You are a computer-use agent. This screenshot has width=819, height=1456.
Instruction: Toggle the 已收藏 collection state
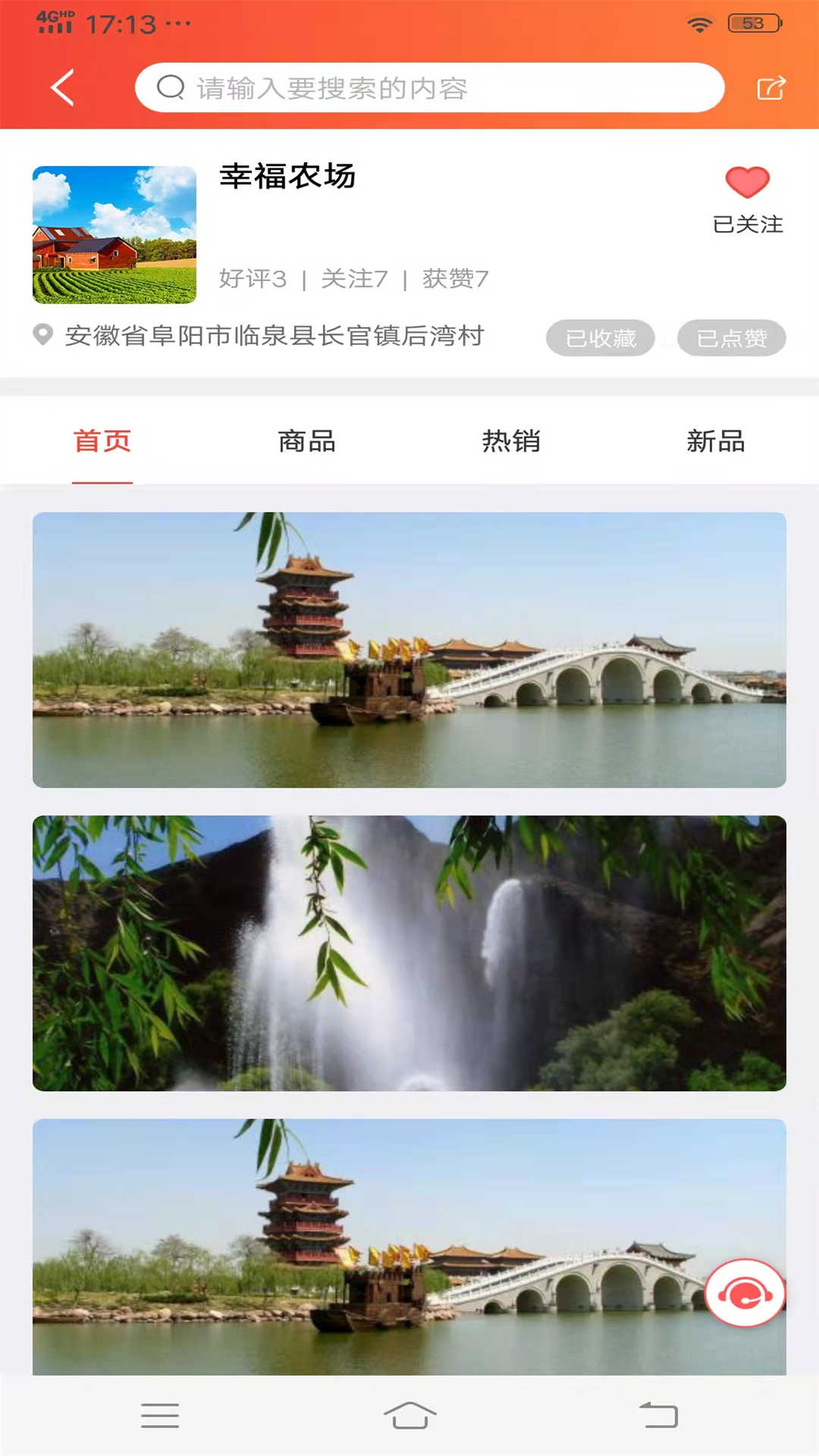[x=600, y=338]
